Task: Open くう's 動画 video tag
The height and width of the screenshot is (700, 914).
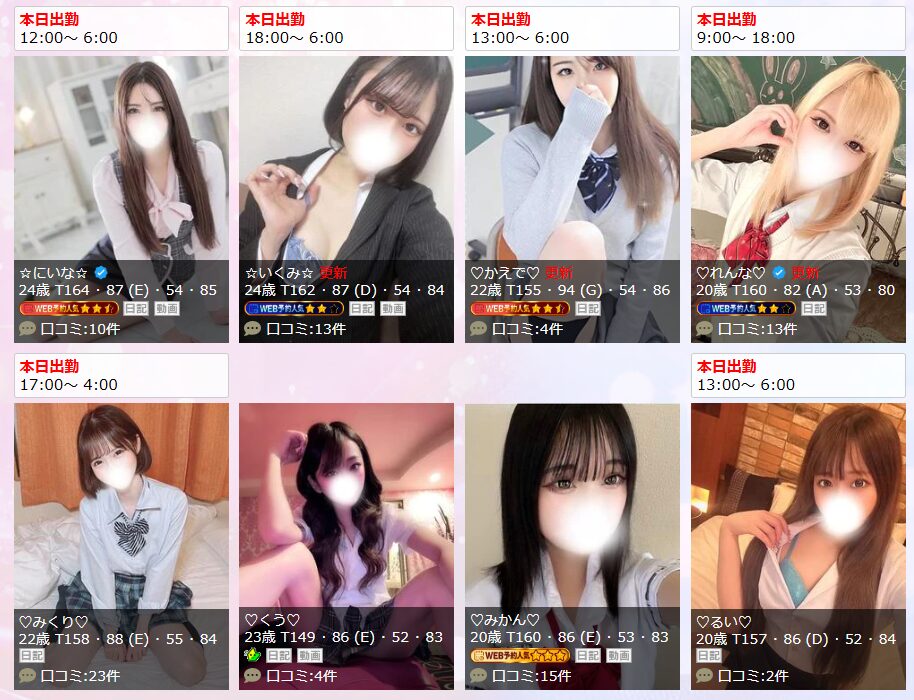Action: click(x=310, y=656)
